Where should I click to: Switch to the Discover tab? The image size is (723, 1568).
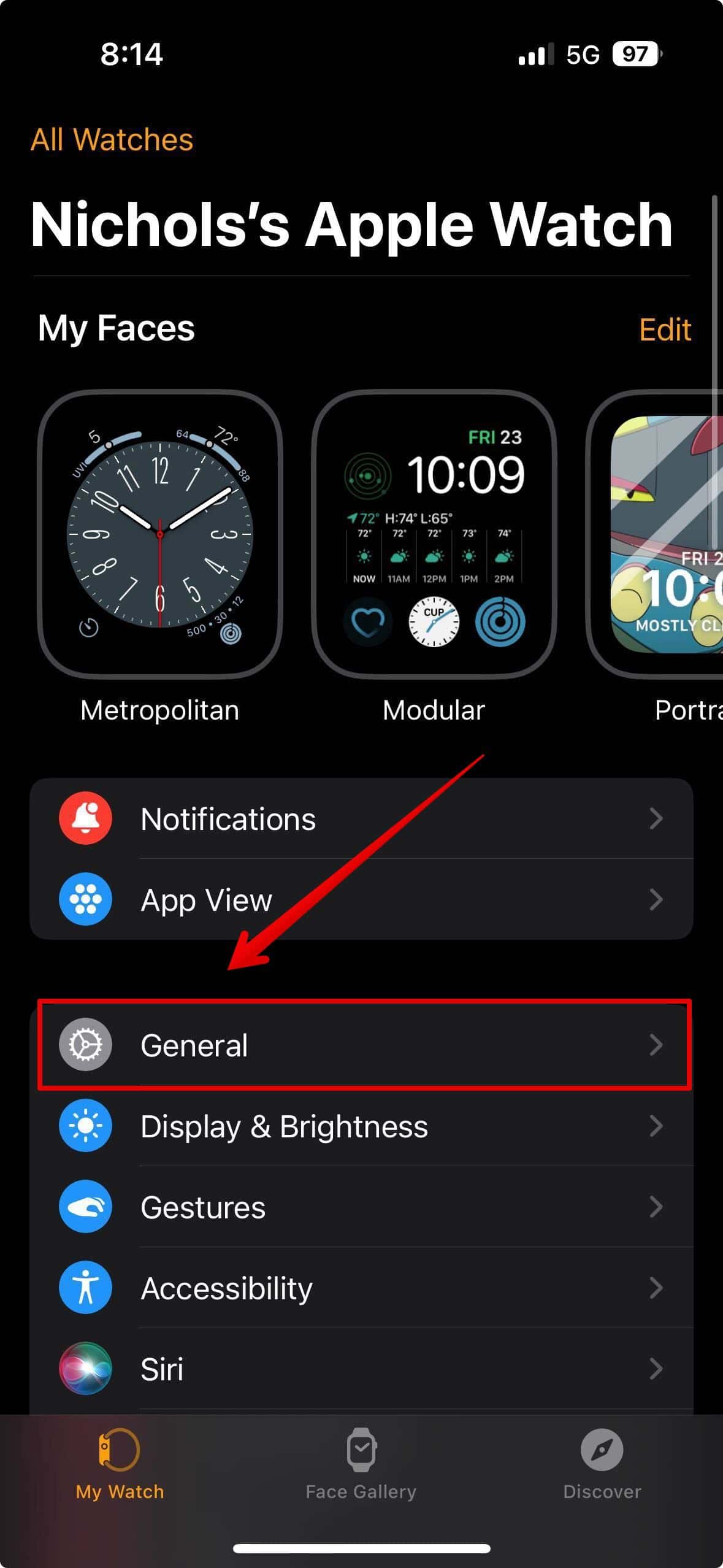point(602,1465)
